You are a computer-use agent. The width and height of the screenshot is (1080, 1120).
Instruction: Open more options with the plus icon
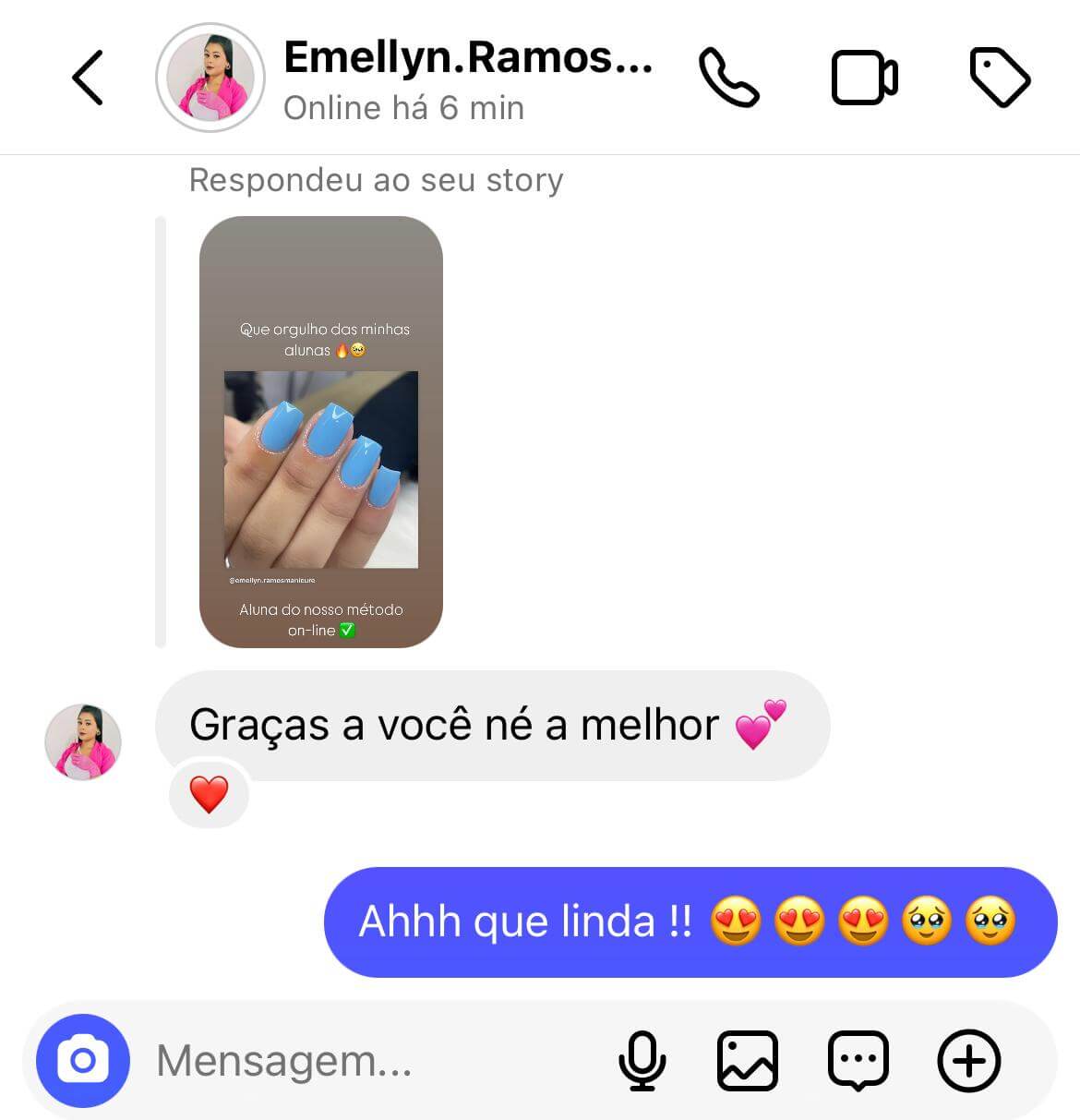click(x=968, y=1060)
